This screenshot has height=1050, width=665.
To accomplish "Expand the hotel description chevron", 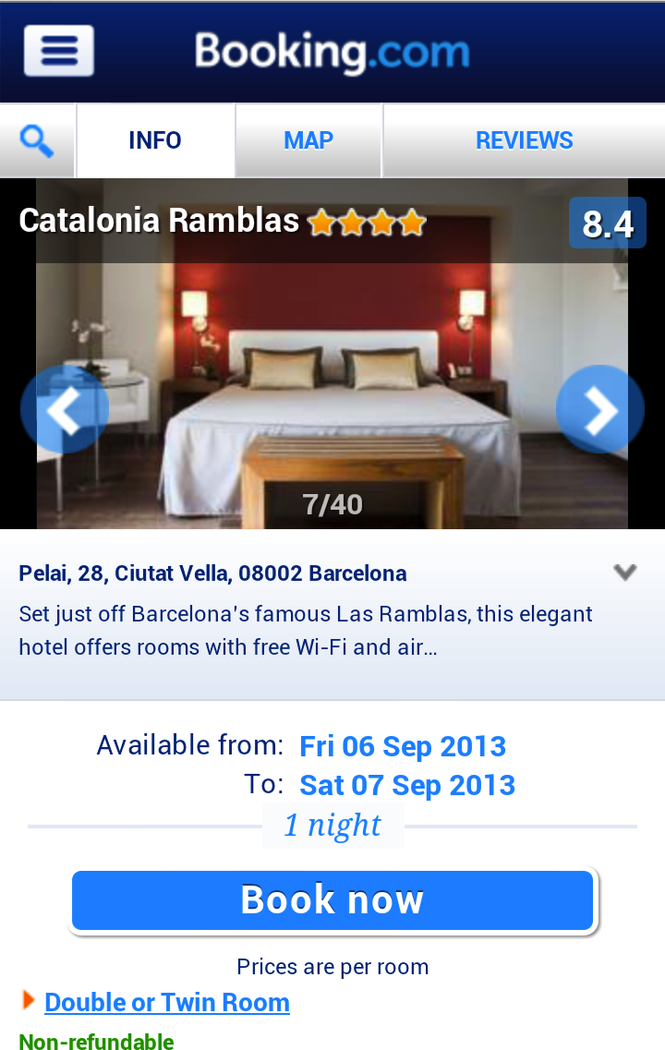I will click(625, 572).
